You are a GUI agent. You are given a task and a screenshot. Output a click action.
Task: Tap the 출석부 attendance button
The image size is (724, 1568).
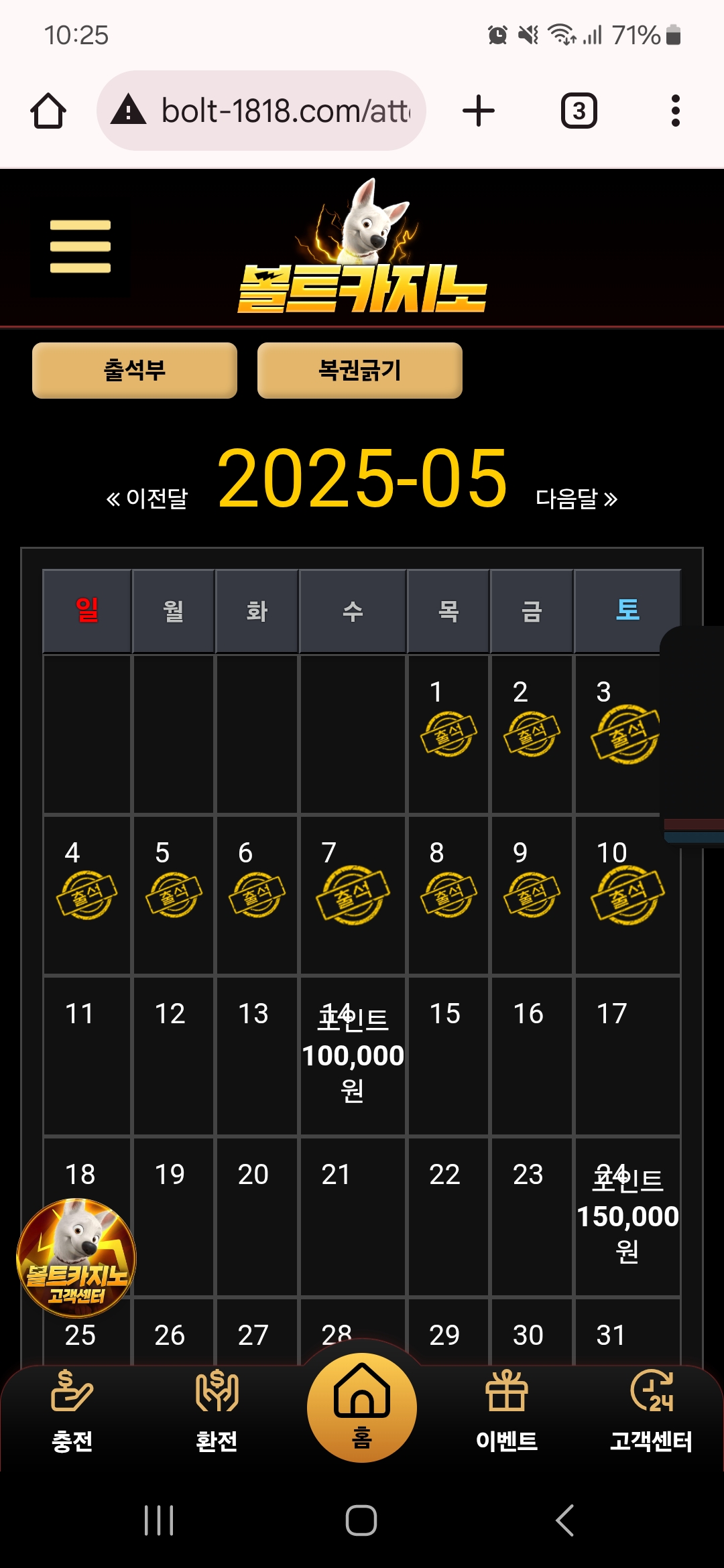[x=135, y=371]
